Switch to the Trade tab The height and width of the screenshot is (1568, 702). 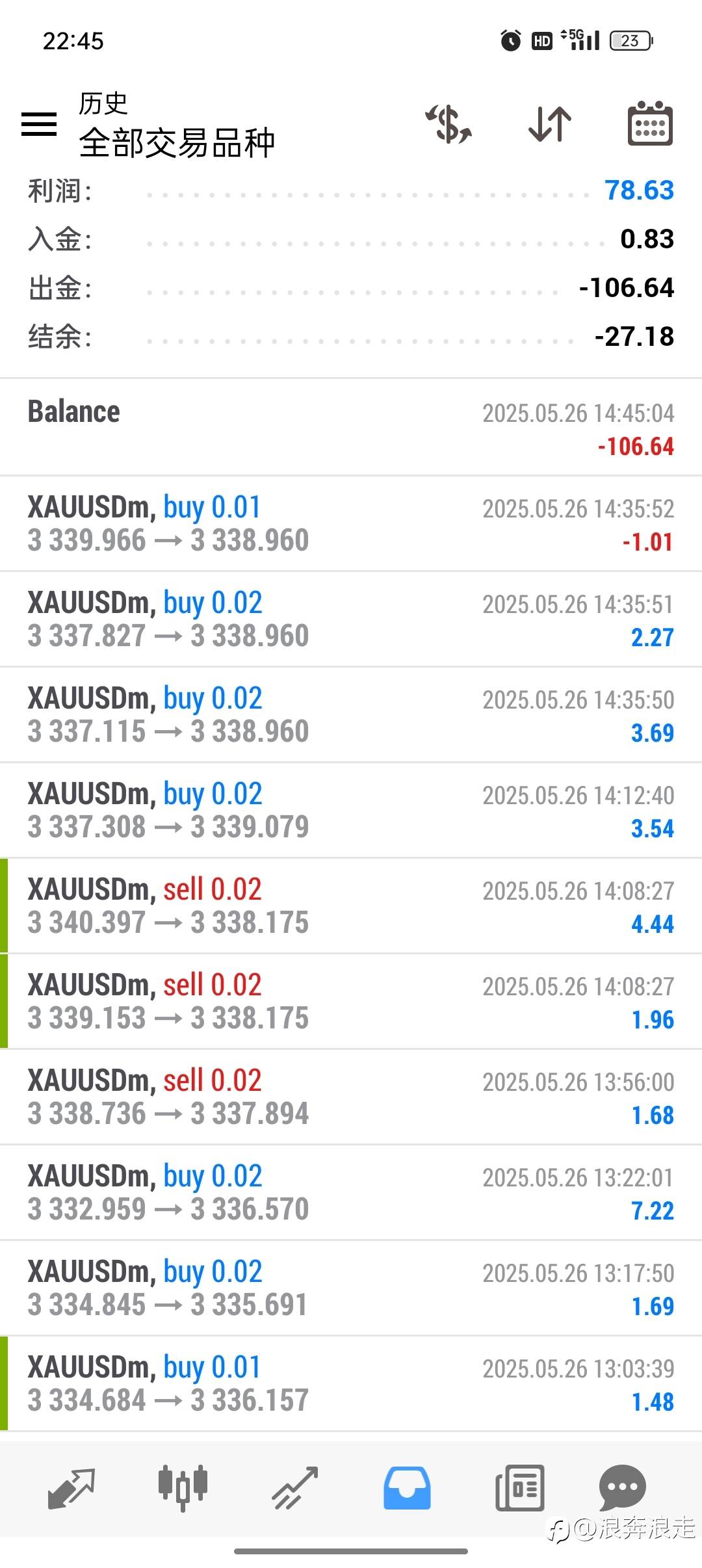[295, 1487]
